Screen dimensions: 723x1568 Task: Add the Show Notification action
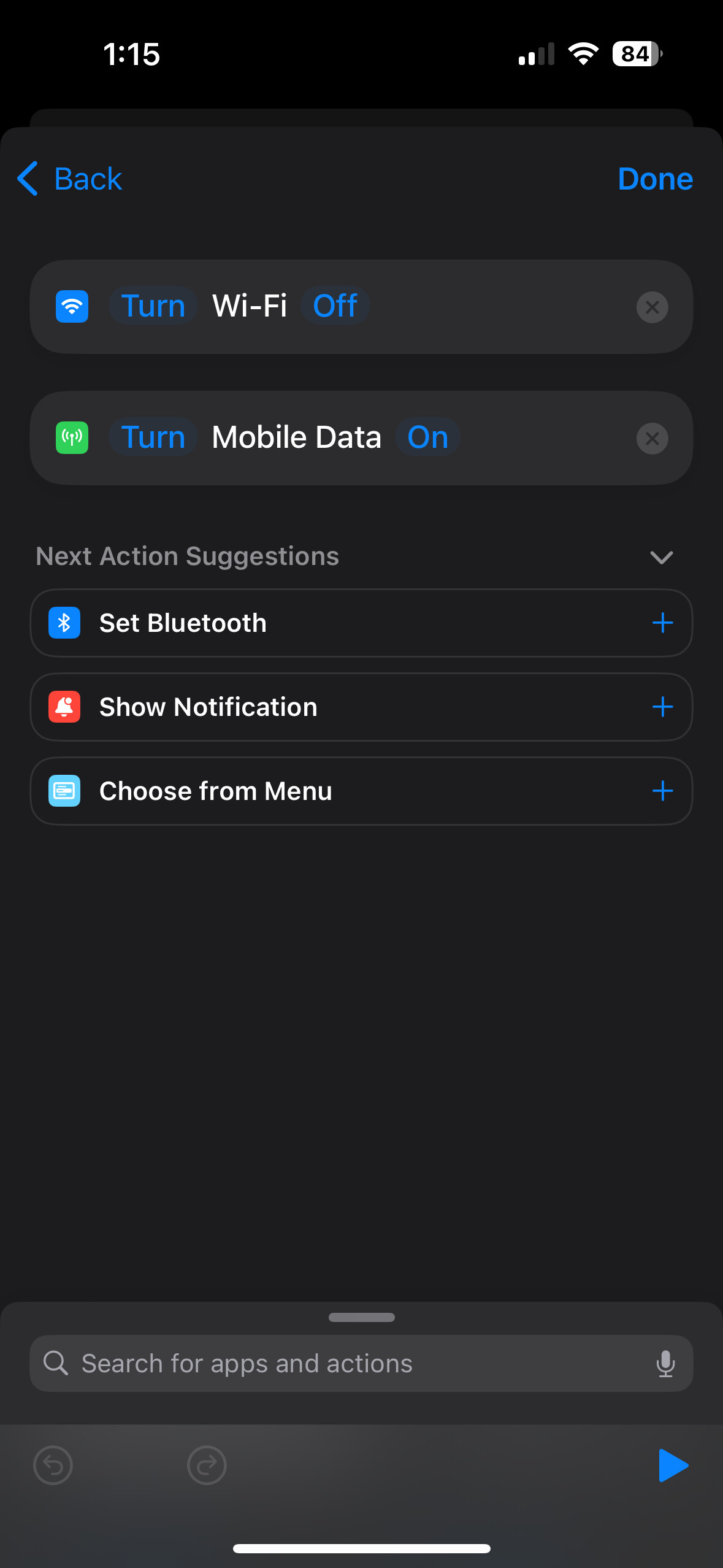click(662, 707)
